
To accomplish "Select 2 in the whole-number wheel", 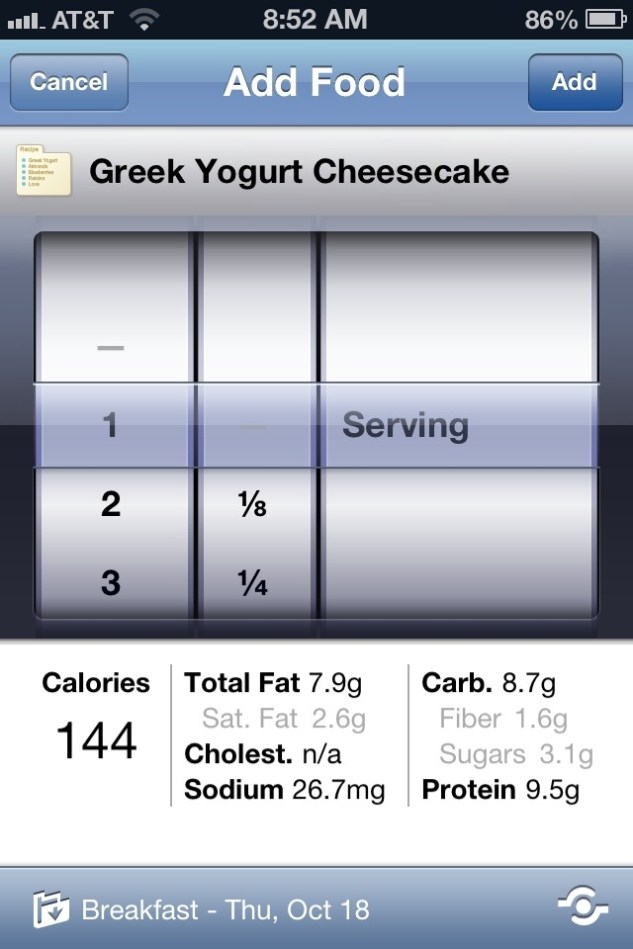I will tap(111, 504).
